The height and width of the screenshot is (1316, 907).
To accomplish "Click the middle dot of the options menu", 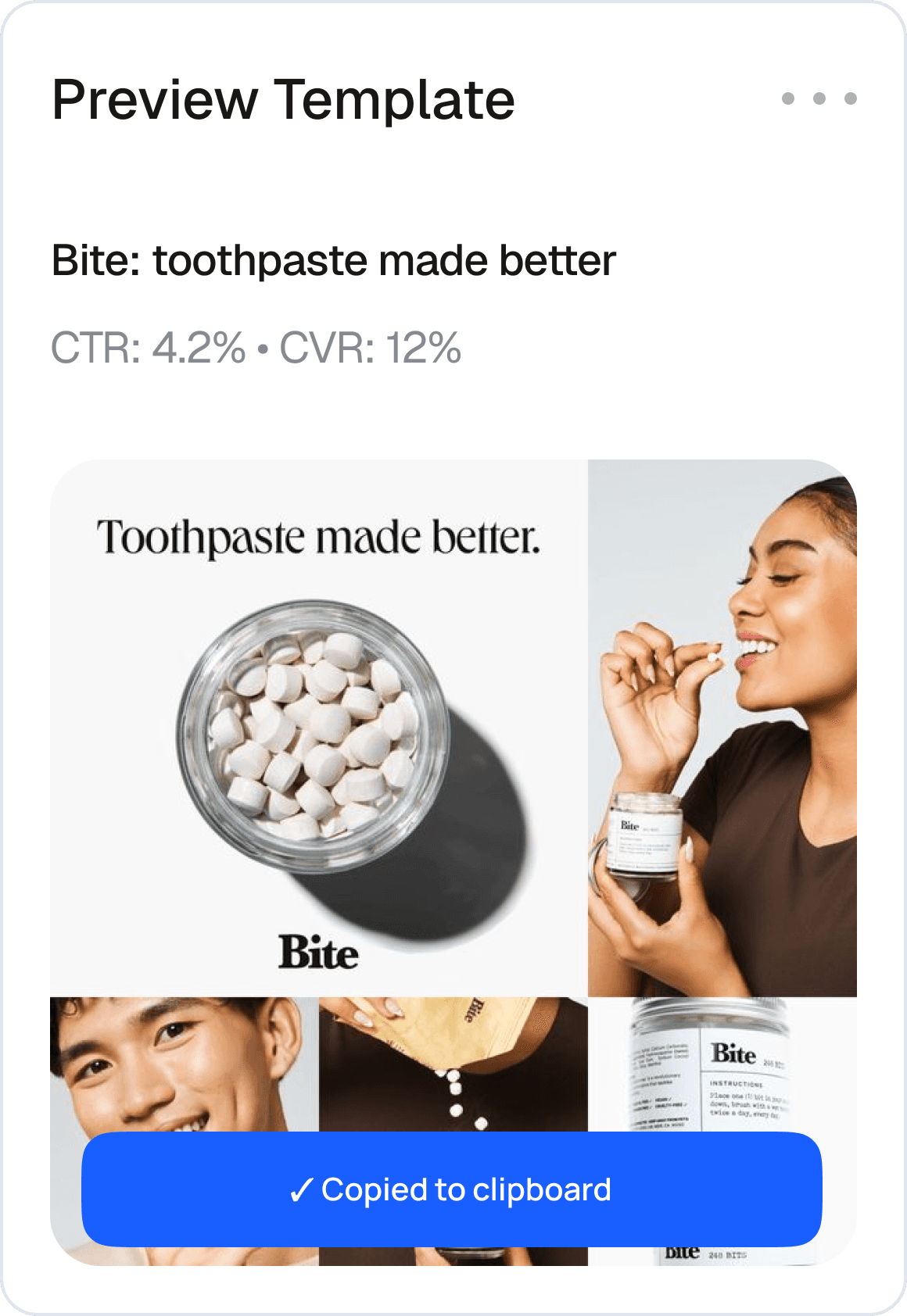I will tap(819, 100).
